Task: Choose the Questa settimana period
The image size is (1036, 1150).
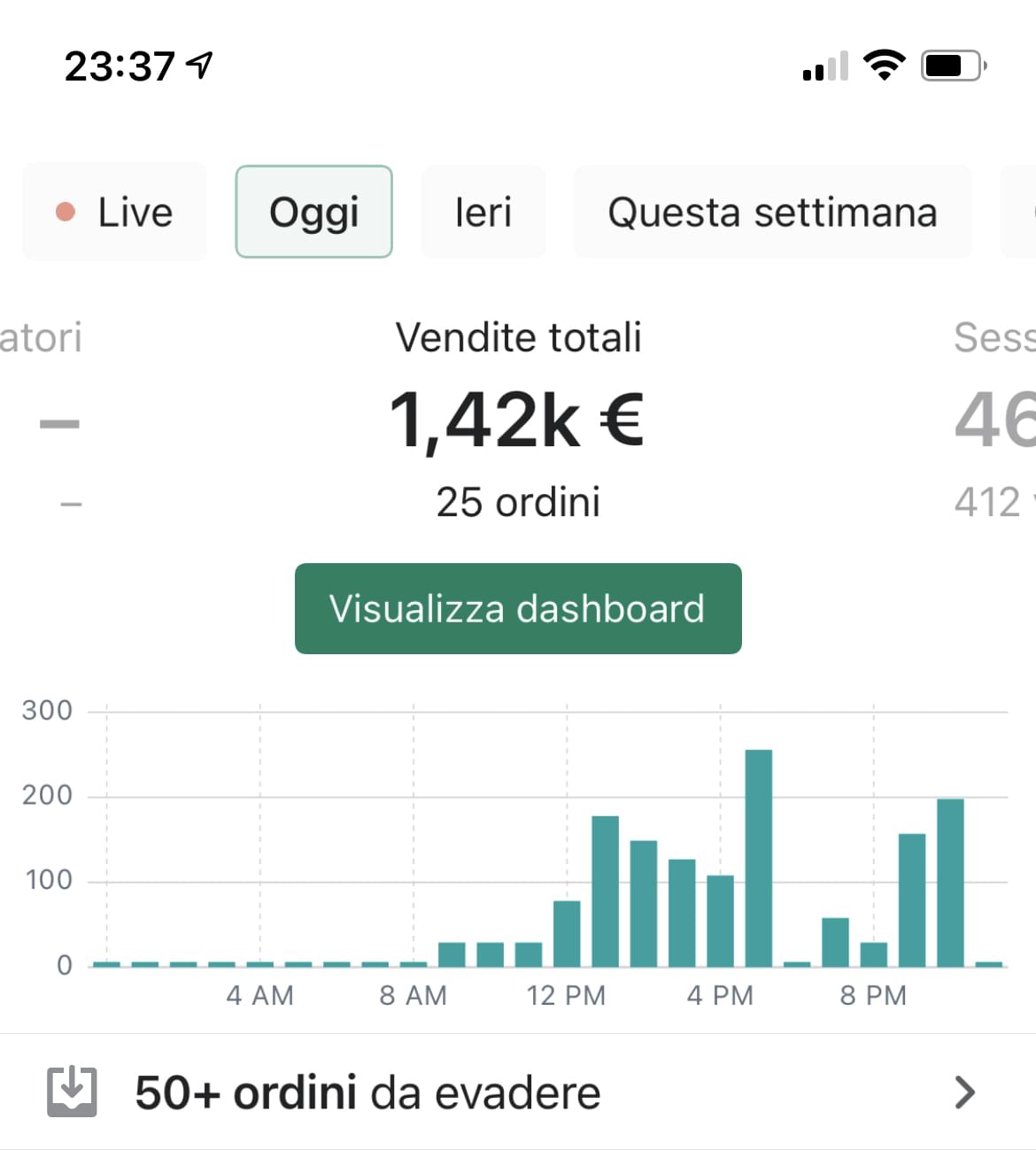Action: click(x=772, y=212)
